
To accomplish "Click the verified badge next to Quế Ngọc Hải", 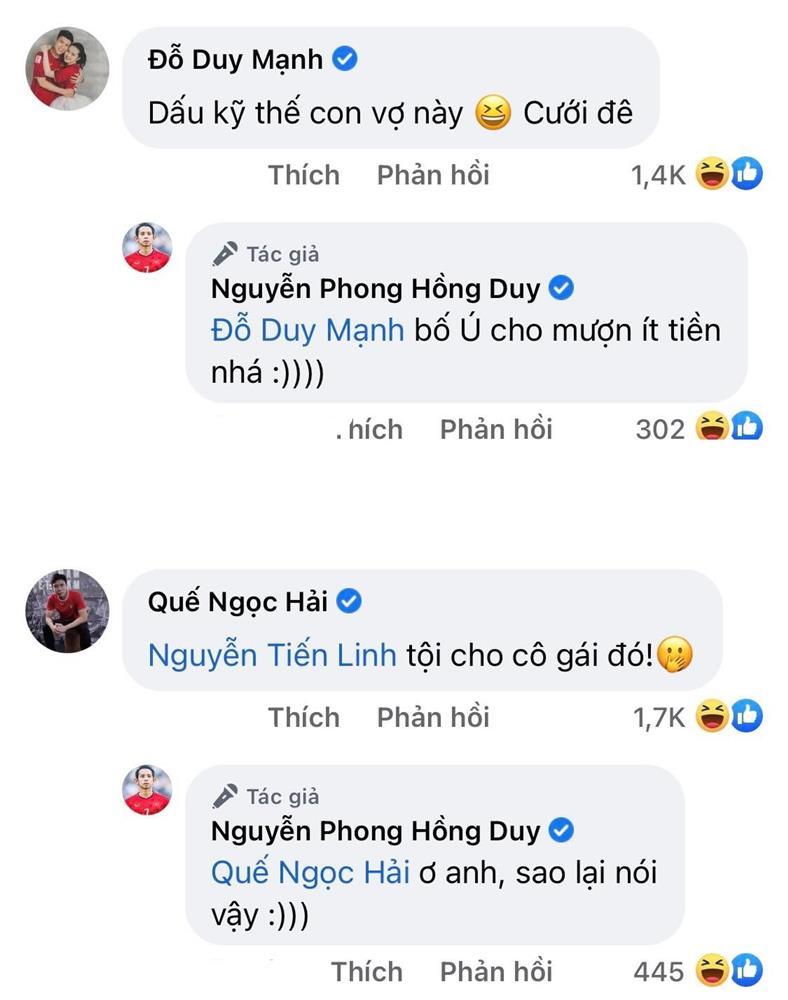I will [x=347, y=600].
